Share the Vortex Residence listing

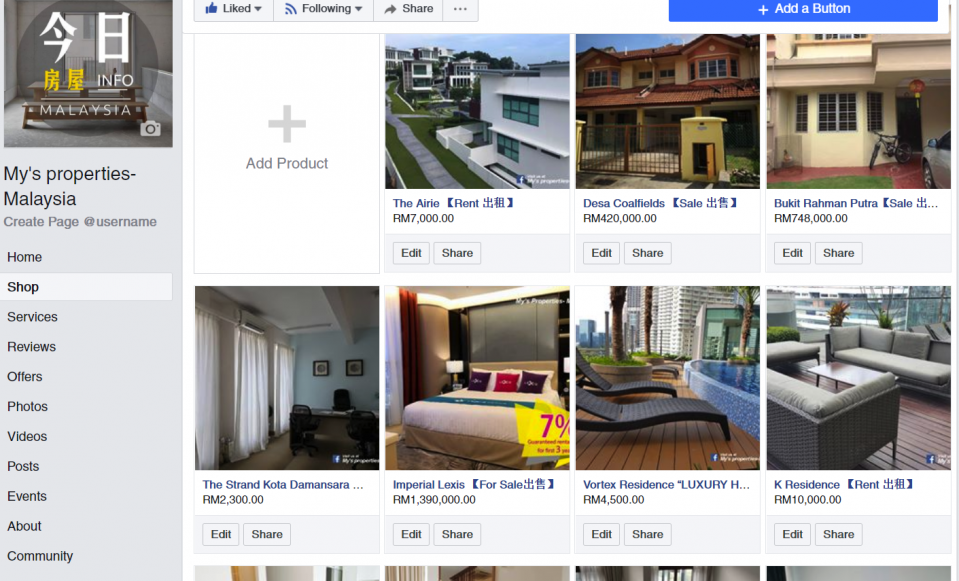click(x=647, y=534)
